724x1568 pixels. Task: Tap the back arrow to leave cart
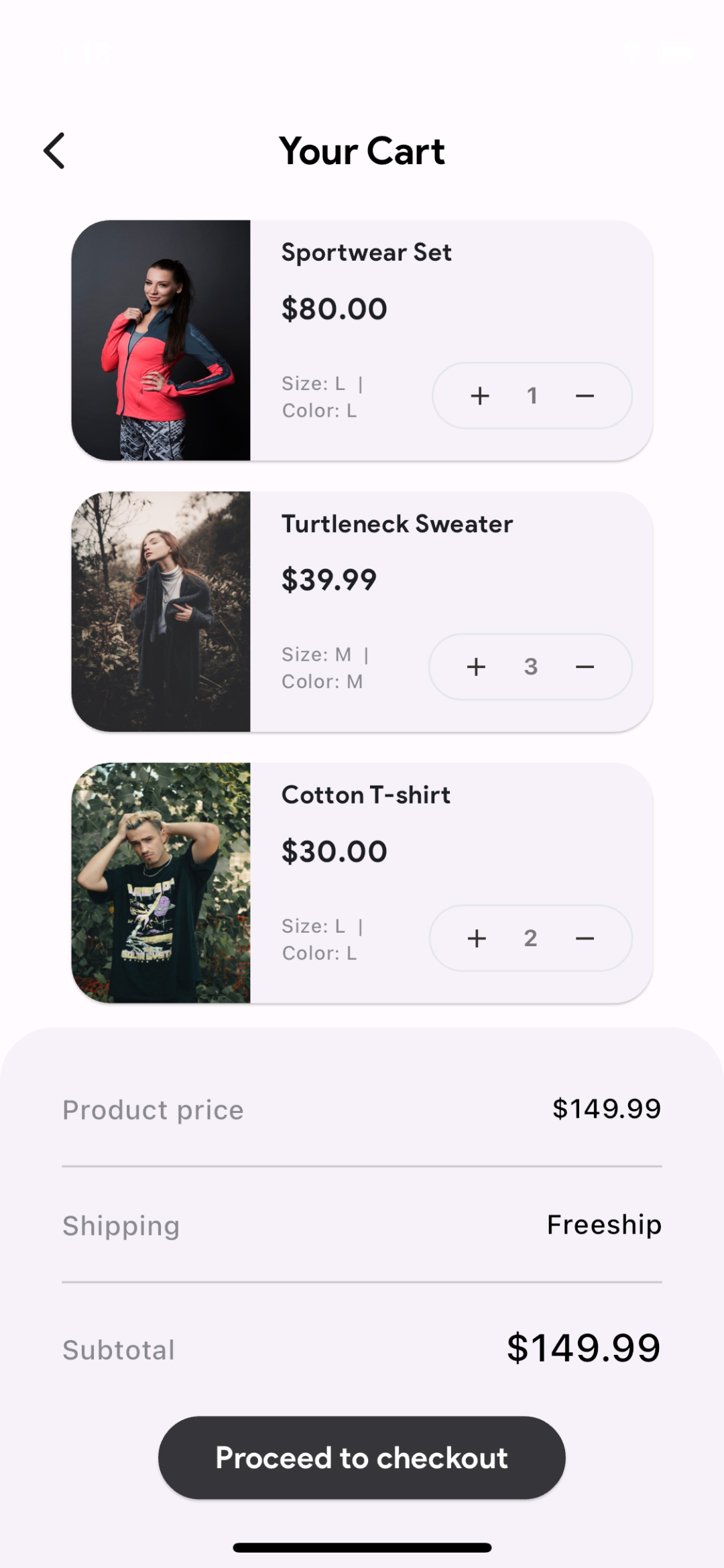pyautogui.click(x=54, y=151)
